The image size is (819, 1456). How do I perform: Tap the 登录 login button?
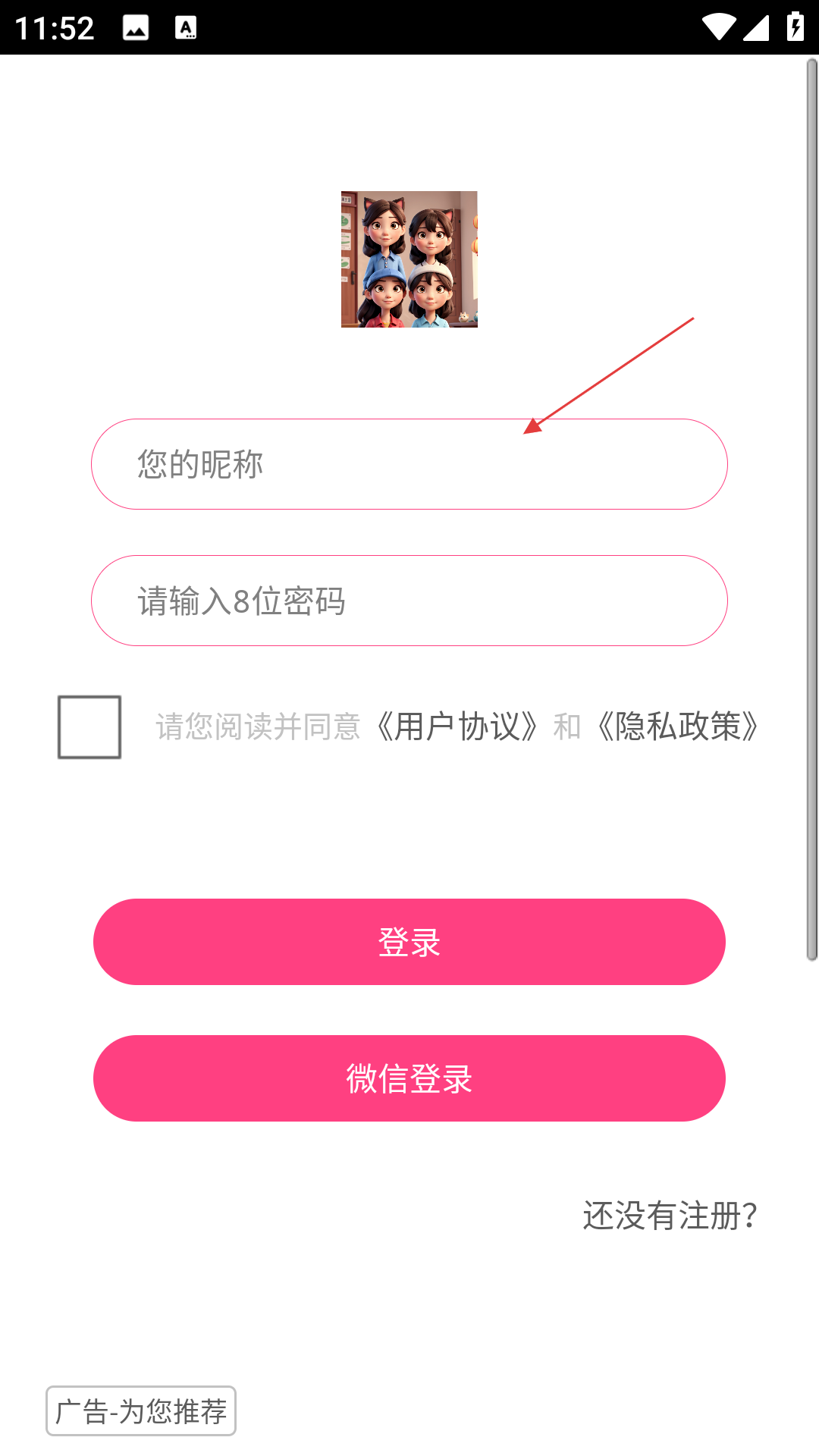click(x=409, y=942)
